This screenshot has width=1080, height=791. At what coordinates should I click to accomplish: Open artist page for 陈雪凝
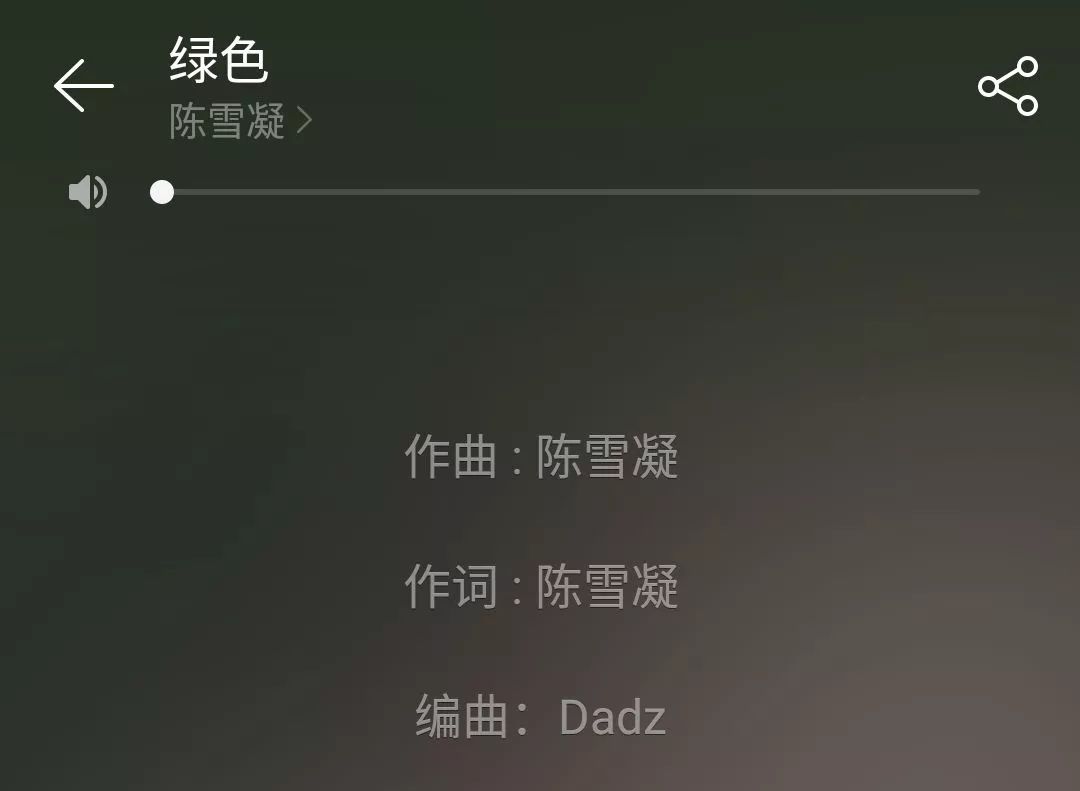tap(240, 122)
